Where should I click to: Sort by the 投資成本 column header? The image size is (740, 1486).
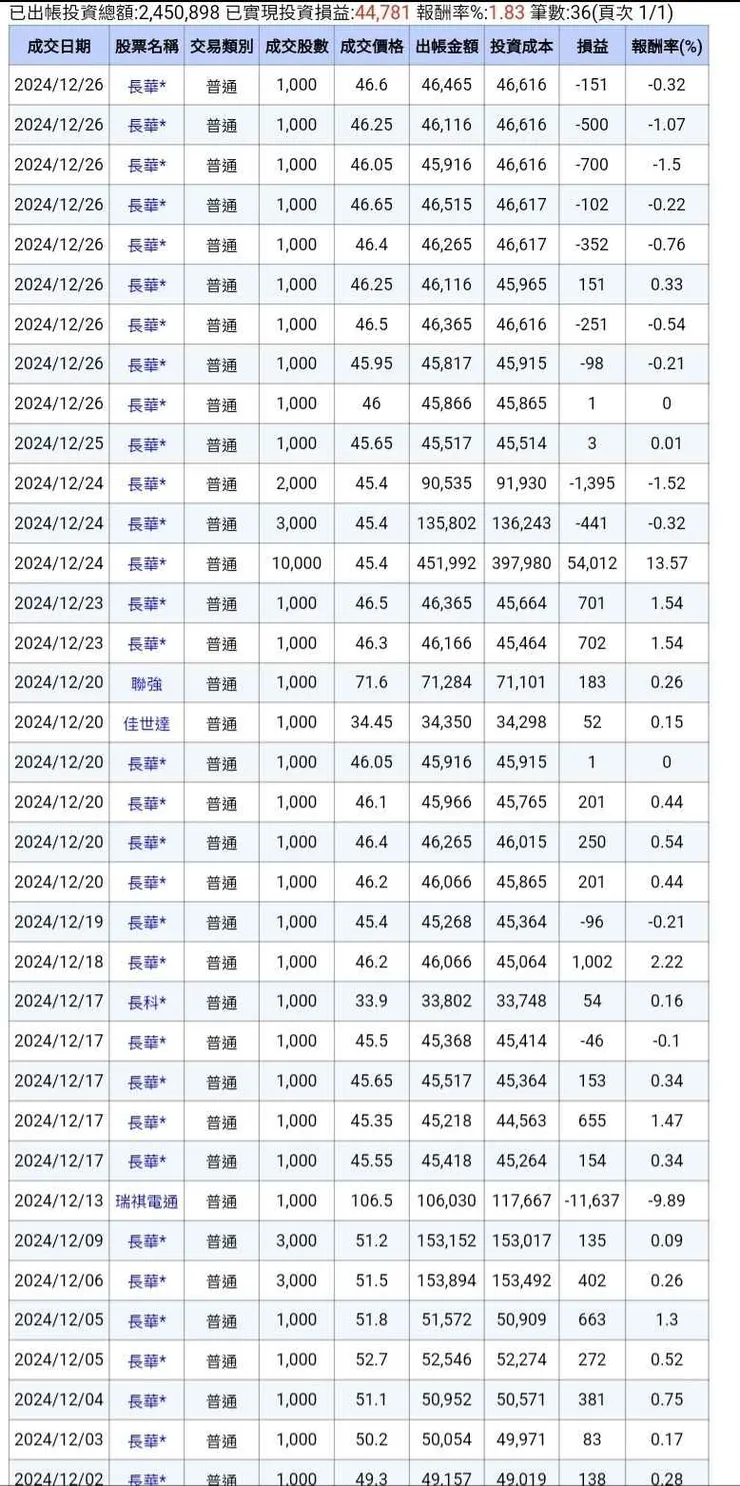[519, 44]
